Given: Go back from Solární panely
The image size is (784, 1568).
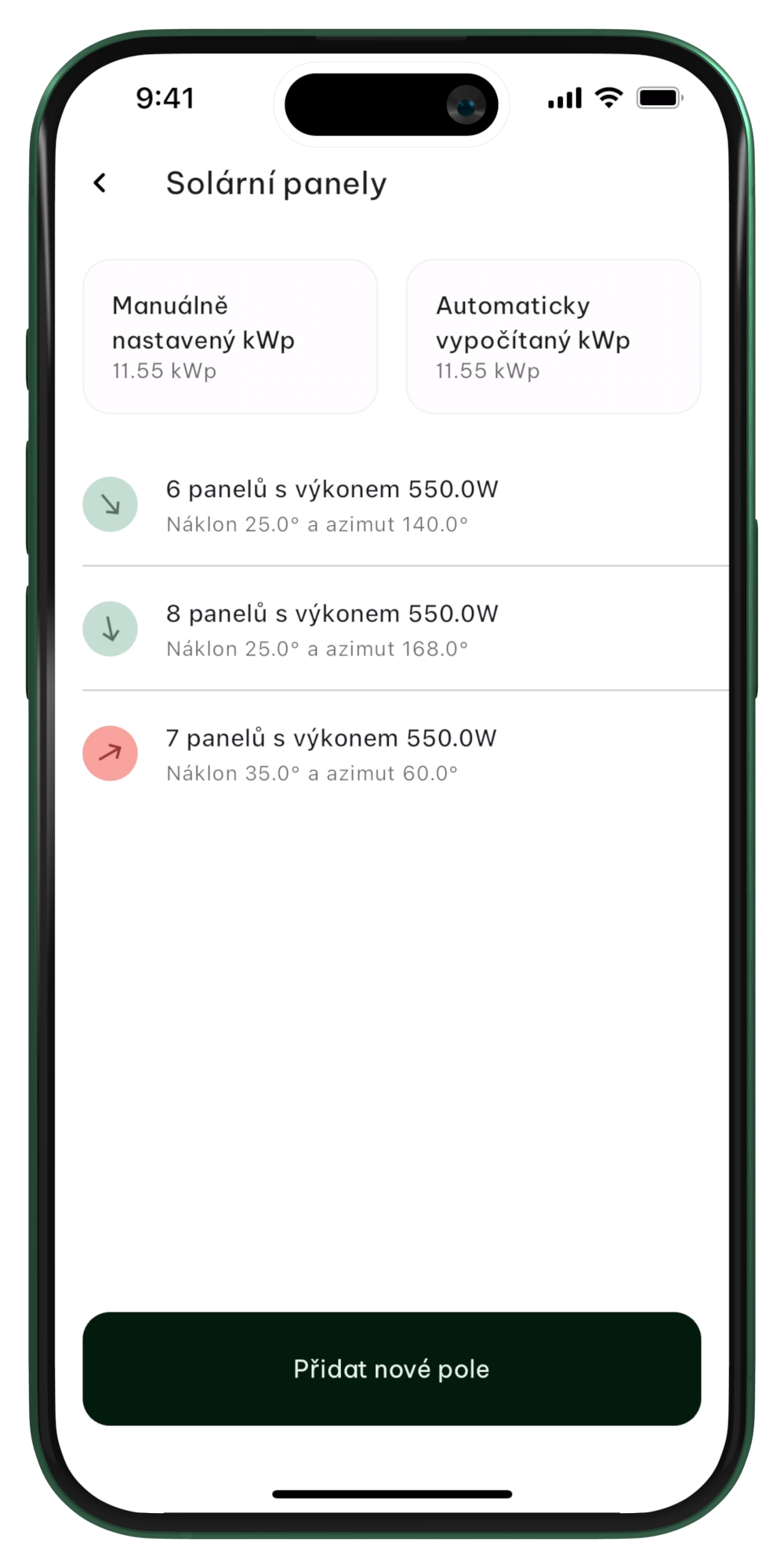Looking at the screenshot, I should click(100, 183).
